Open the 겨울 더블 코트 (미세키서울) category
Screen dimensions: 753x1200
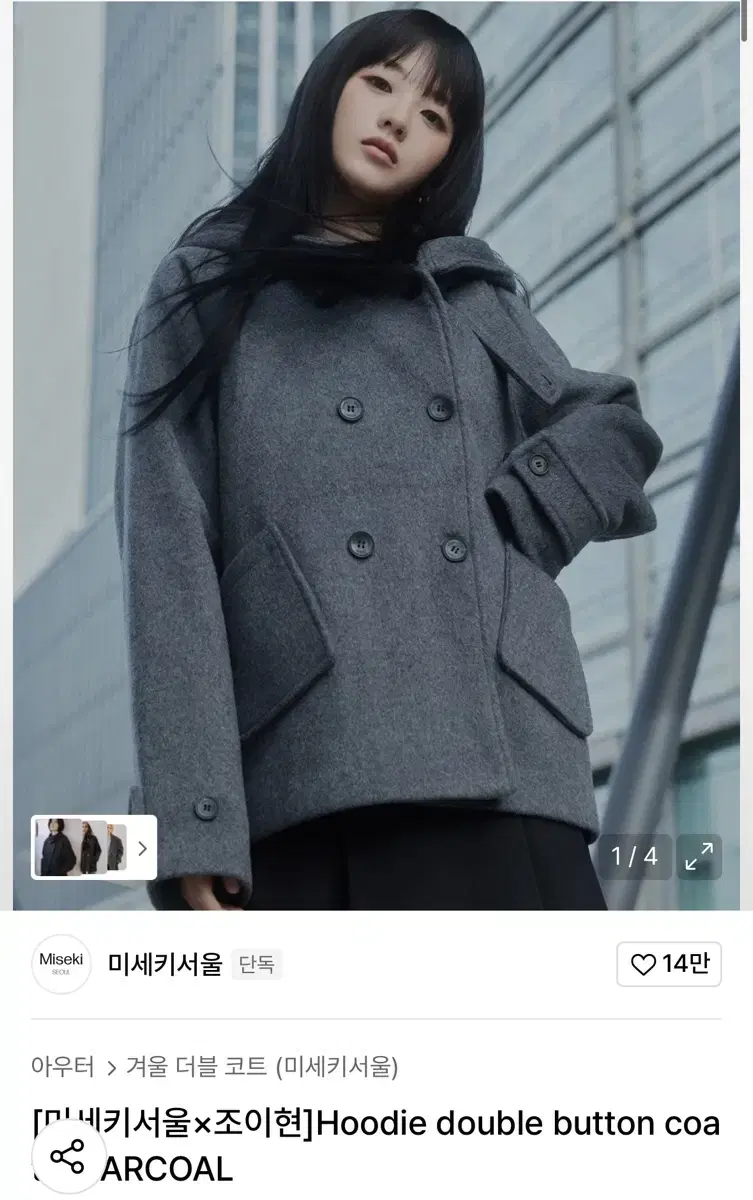[x=263, y=1068]
